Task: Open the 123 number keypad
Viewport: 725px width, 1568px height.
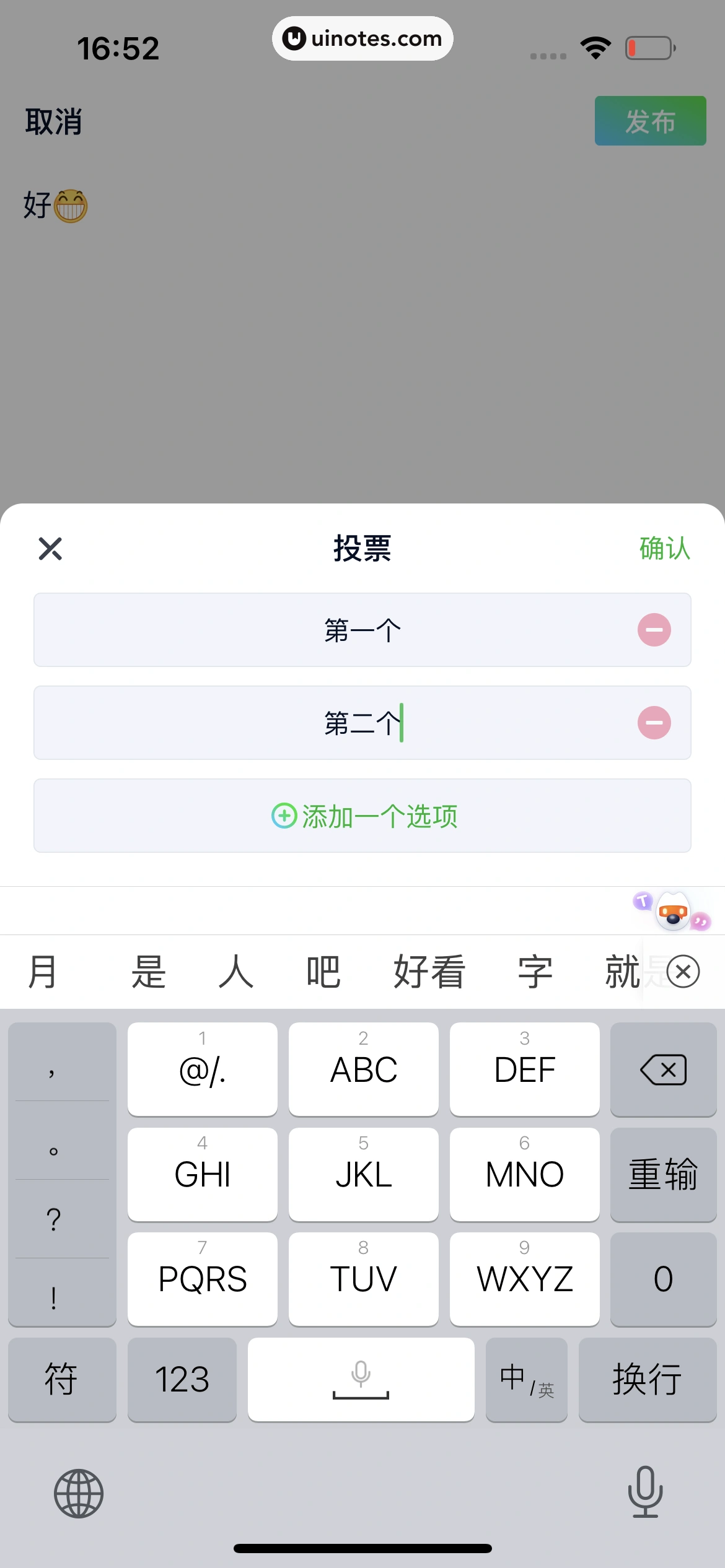Action: point(182,1380)
